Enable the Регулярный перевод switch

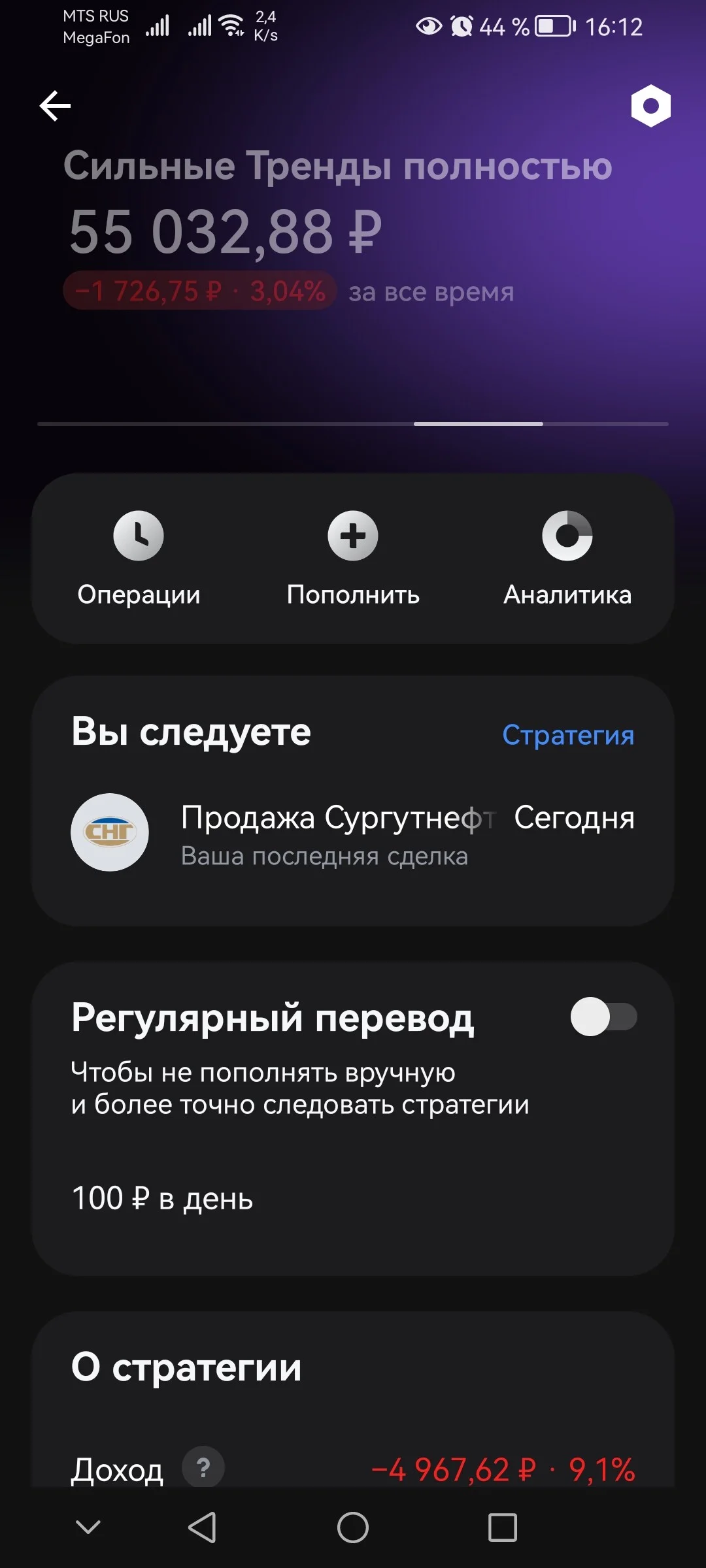tap(603, 1017)
